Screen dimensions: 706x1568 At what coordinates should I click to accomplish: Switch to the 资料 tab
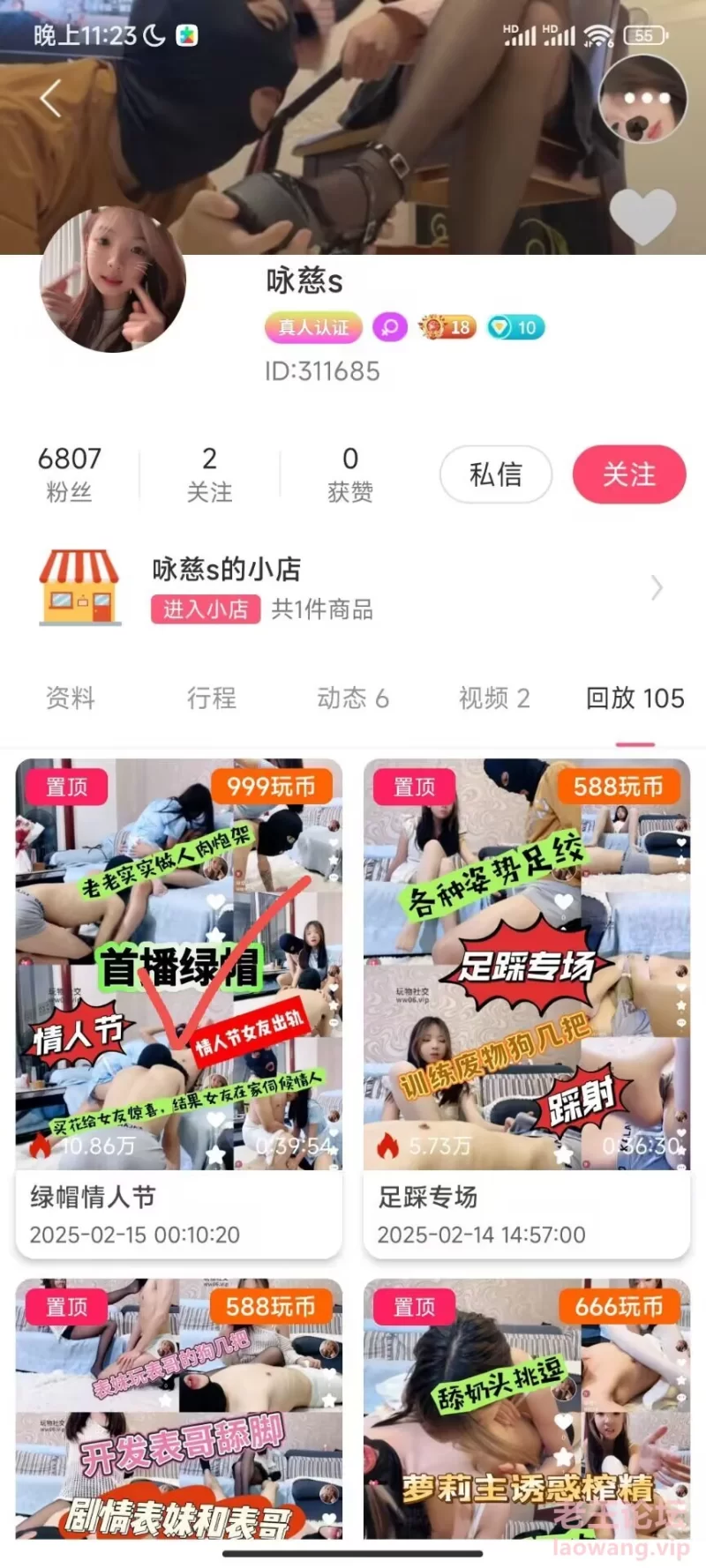coord(71,698)
